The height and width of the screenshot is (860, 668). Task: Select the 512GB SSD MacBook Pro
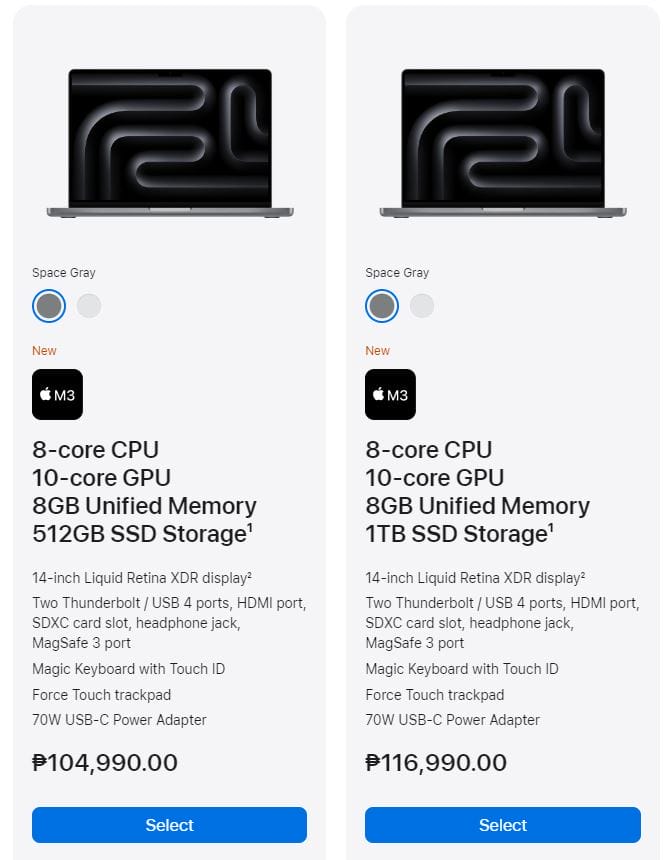(169, 825)
